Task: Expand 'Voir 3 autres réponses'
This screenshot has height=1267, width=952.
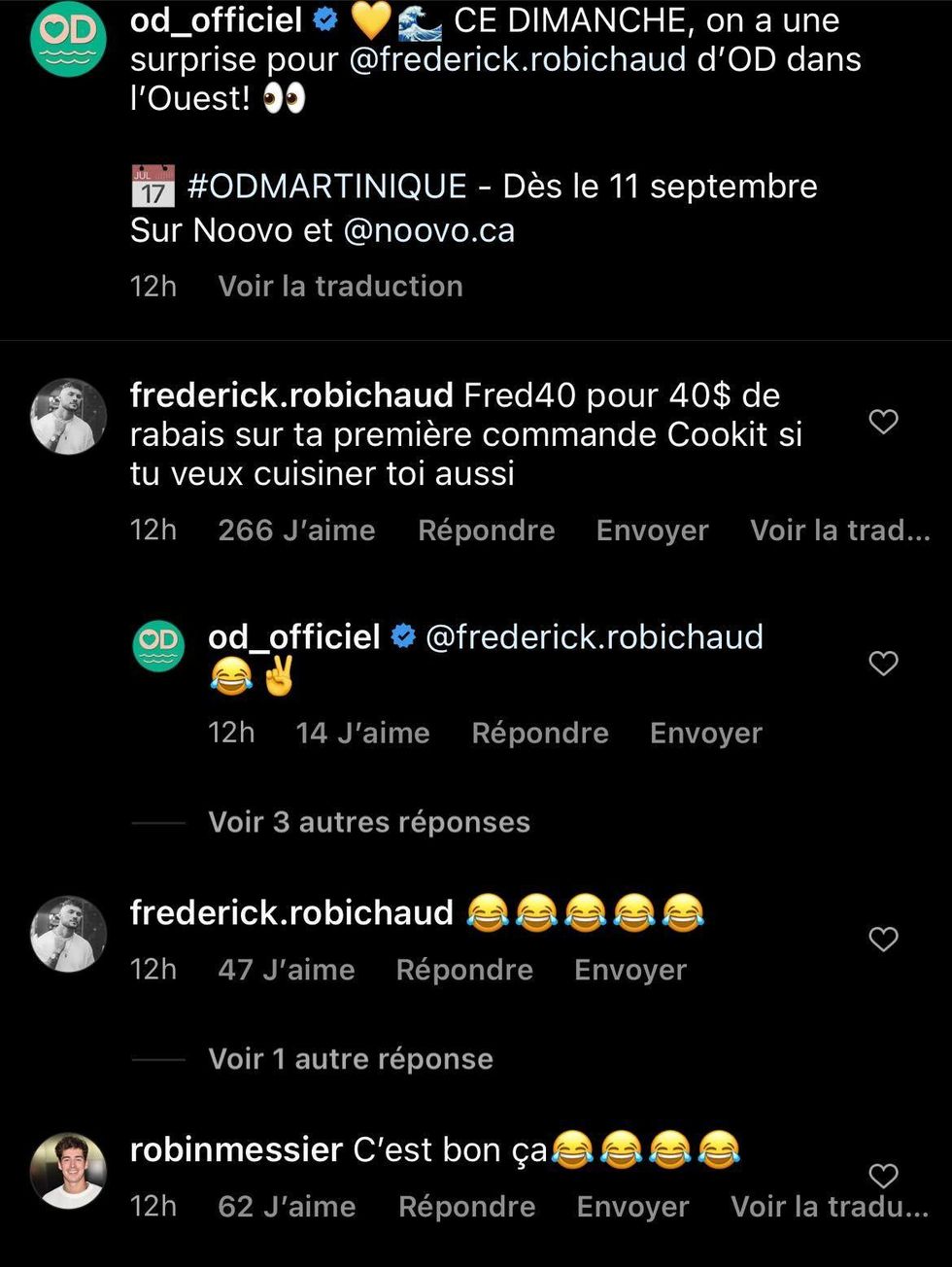Action: click(367, 821)
